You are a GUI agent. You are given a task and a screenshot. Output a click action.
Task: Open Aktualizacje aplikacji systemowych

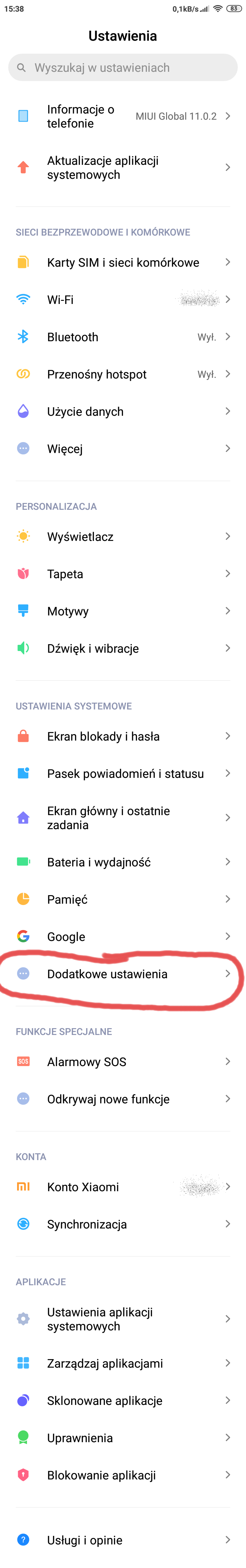coord(123,168)
